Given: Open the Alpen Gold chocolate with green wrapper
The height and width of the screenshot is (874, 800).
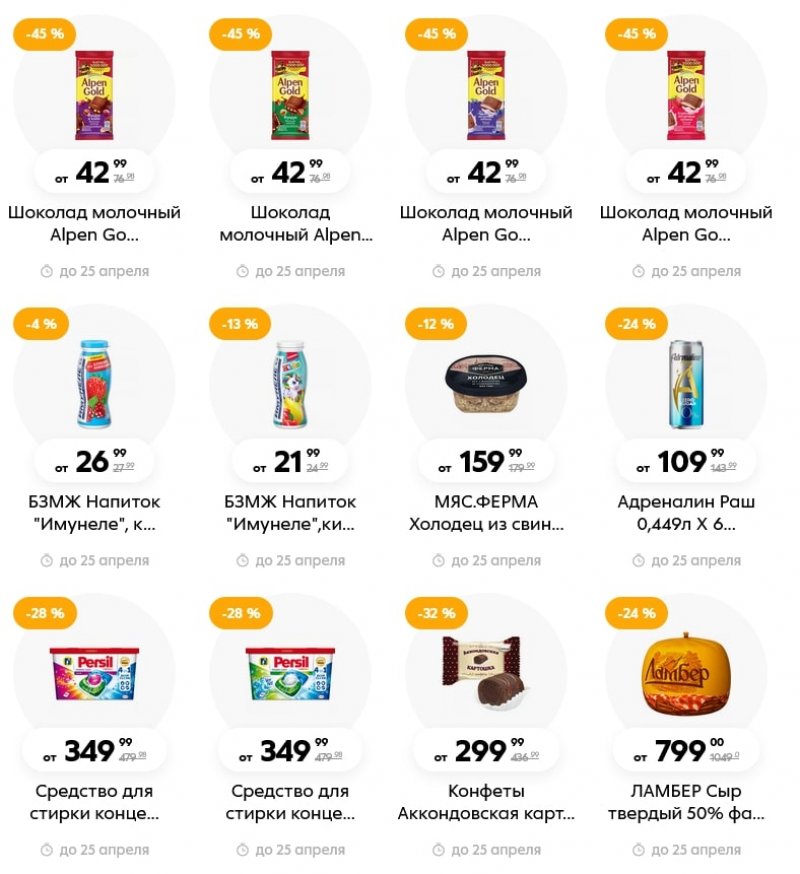Looking at the screenshot, I should (290, 95).
